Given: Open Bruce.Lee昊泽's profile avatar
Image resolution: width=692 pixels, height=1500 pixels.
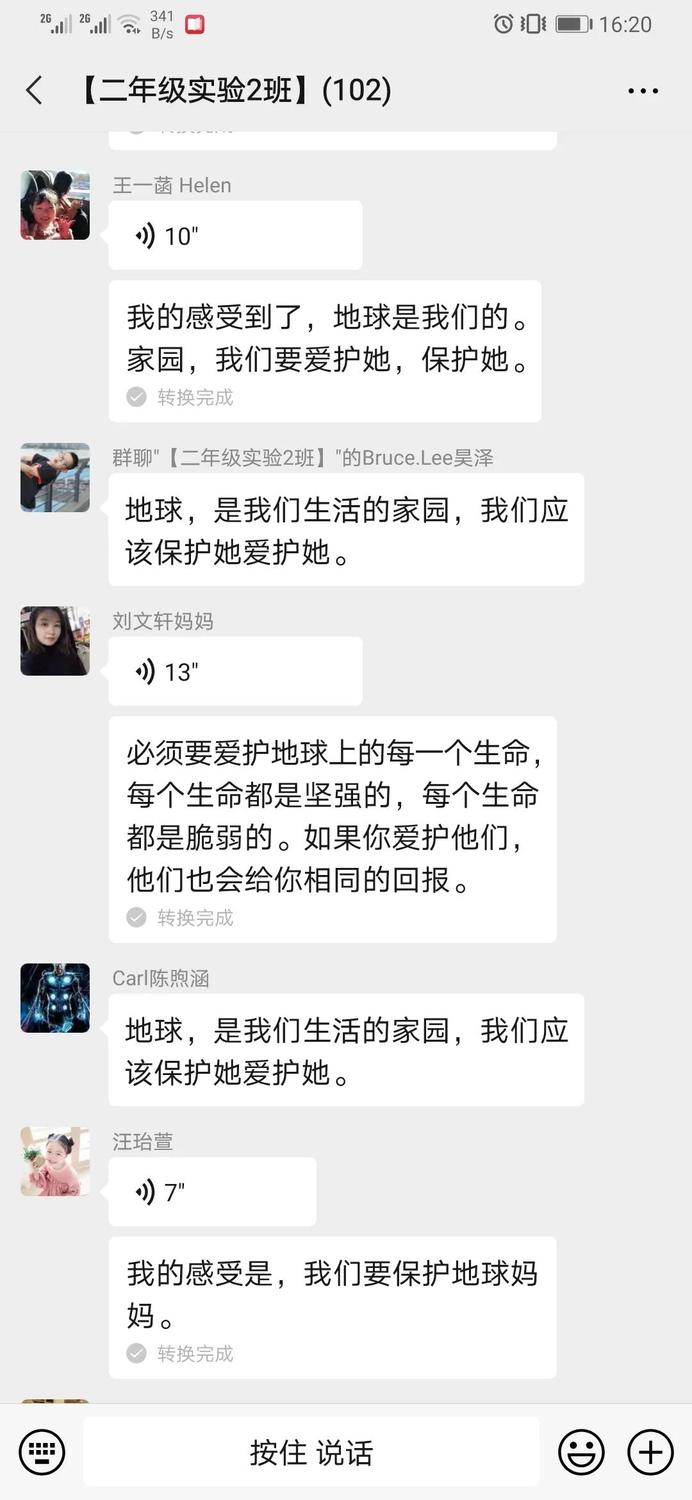Looking at the screenshot, I should coord(55,478).
